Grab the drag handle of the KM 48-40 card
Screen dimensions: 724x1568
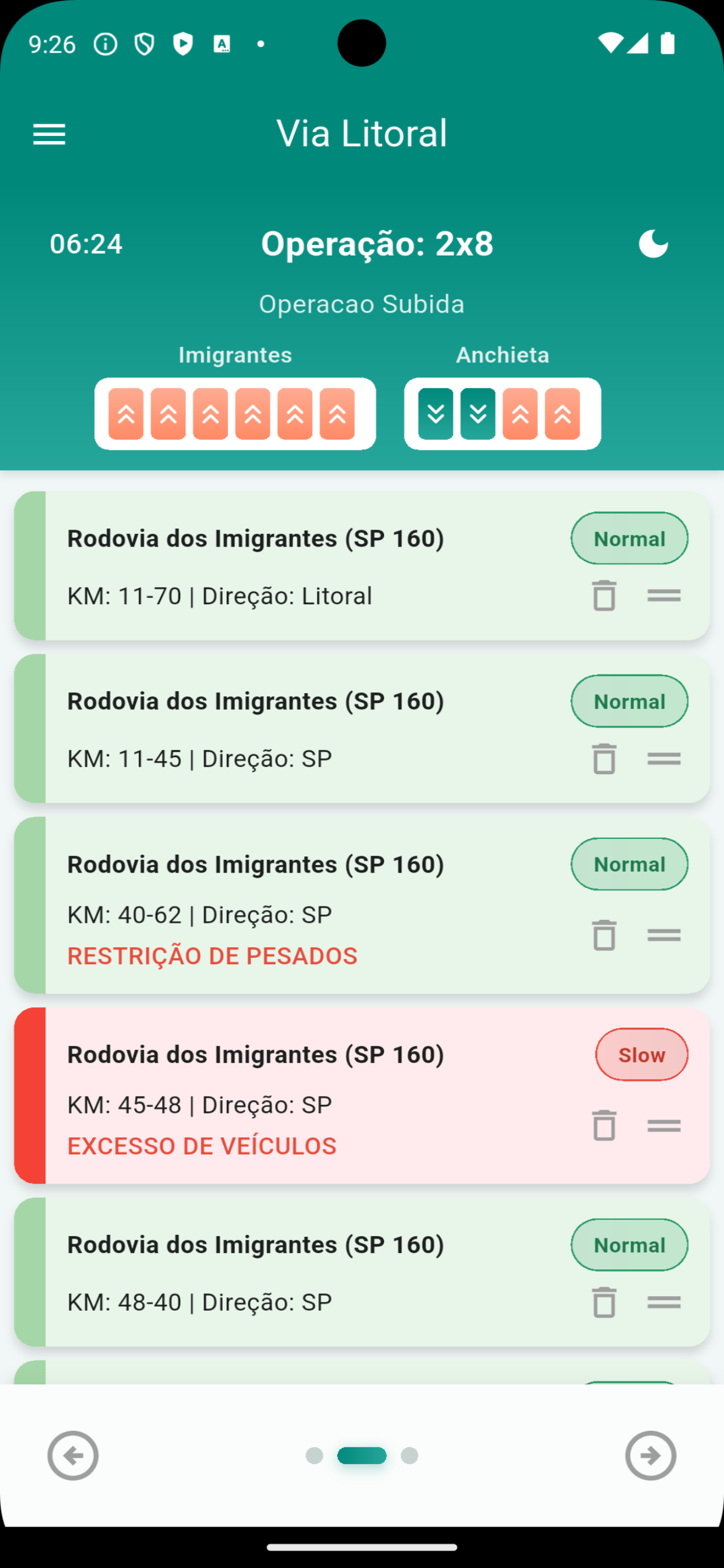(x=664, y=1302)
